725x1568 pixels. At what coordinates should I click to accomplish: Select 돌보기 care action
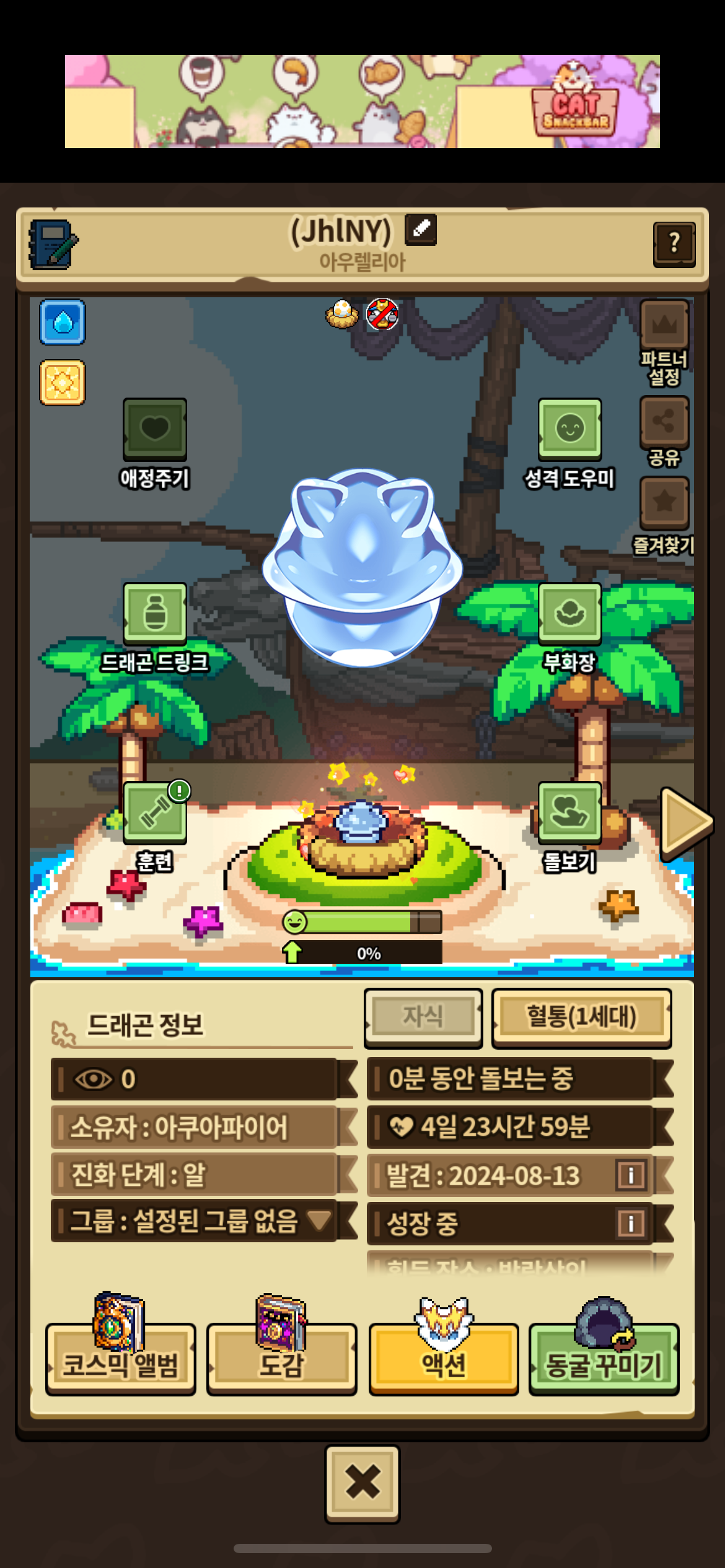coord(569,812)
